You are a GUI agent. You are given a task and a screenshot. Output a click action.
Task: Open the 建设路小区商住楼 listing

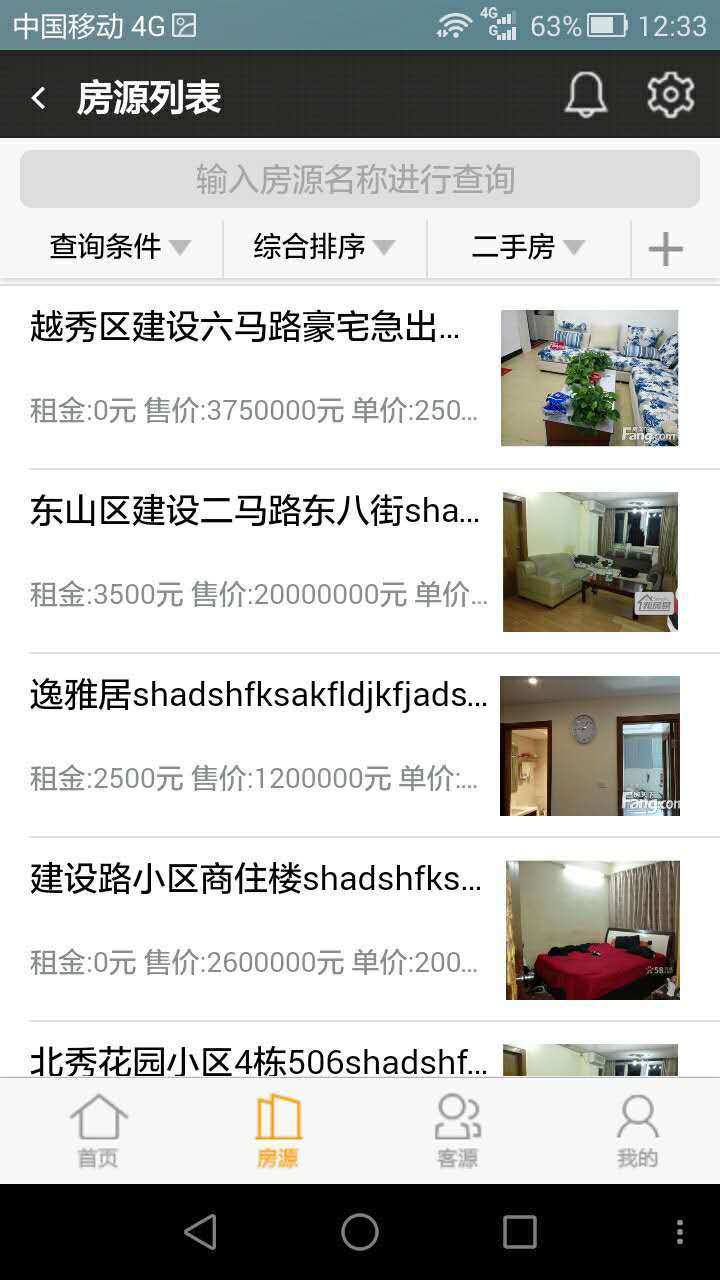pyautogui.click(x=360, y=930)
